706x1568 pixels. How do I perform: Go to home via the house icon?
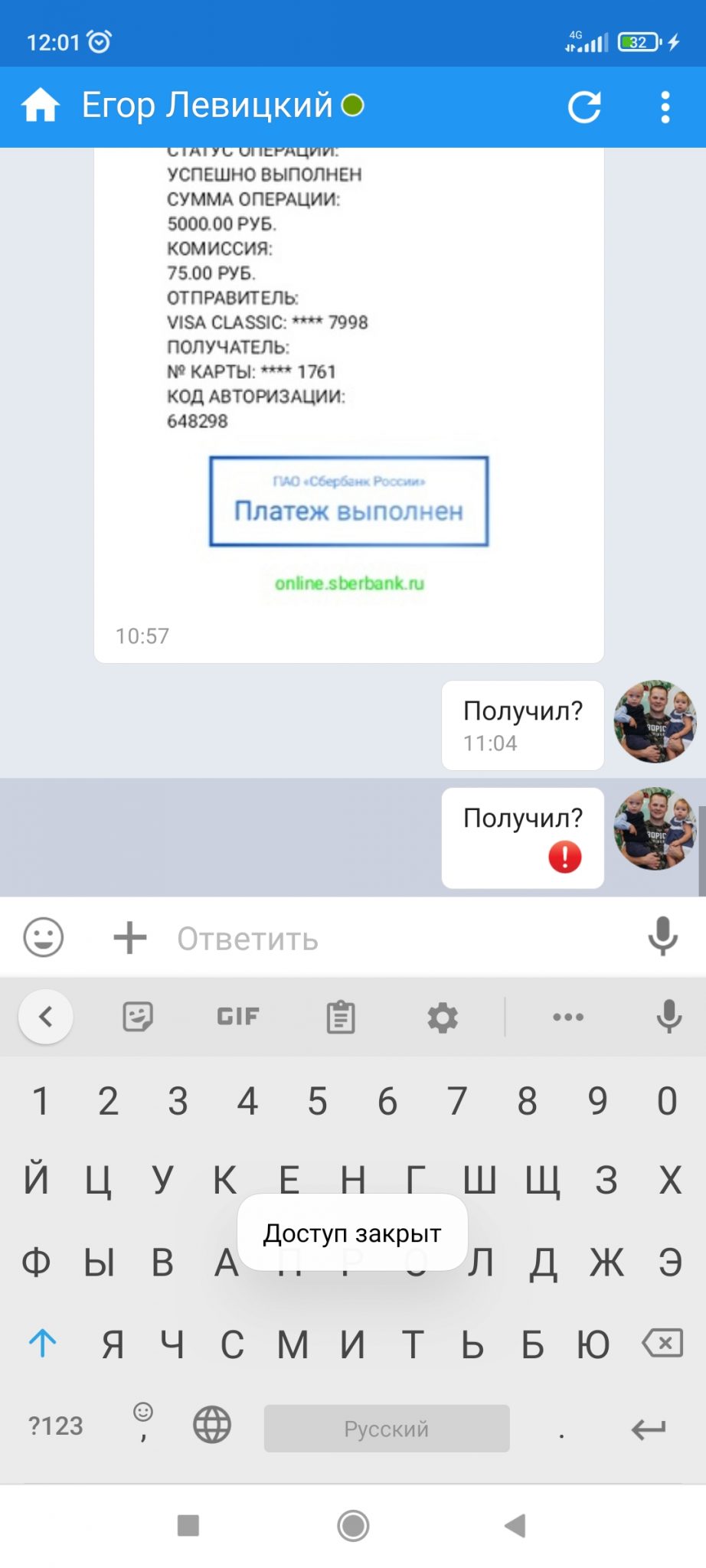41,106
